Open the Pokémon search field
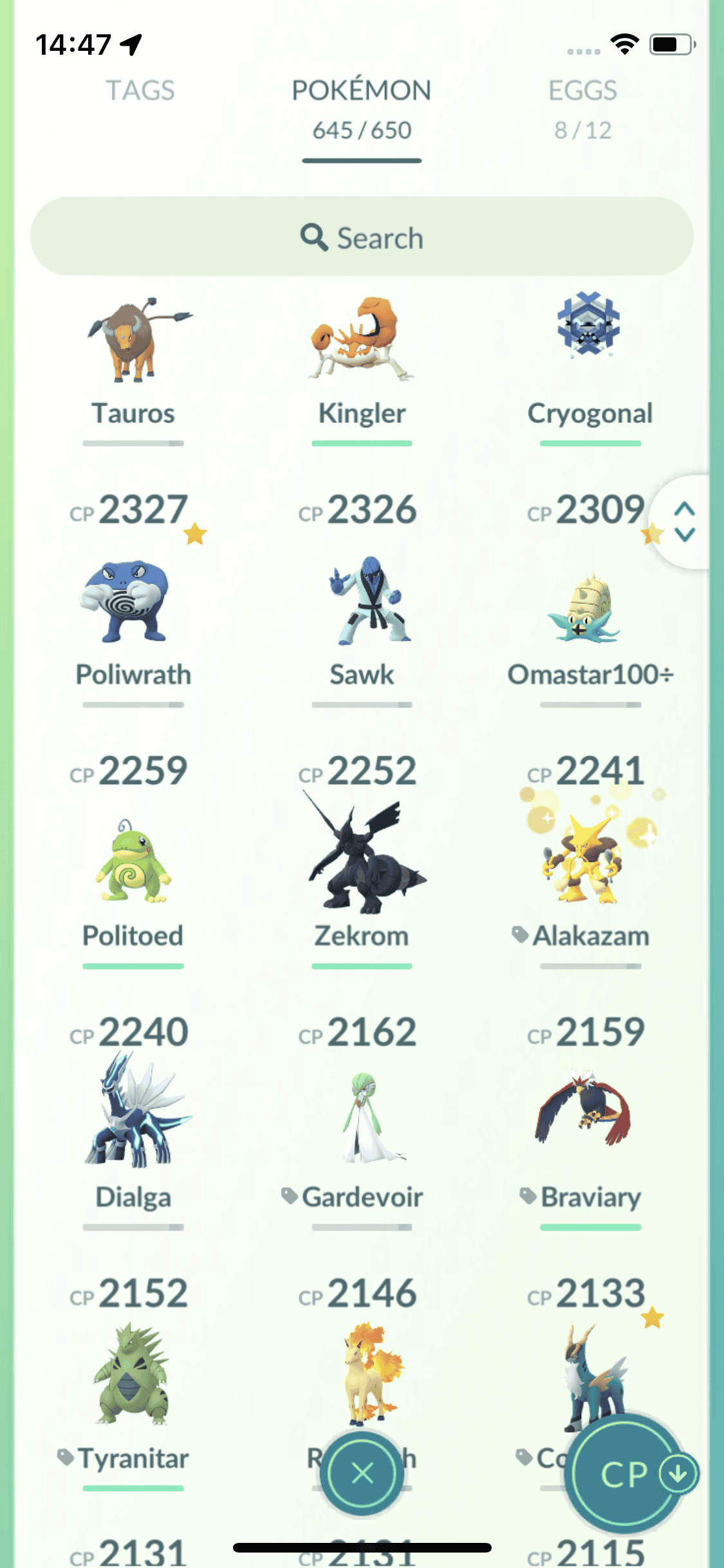The image size is (724, 1568). point(362,238)
